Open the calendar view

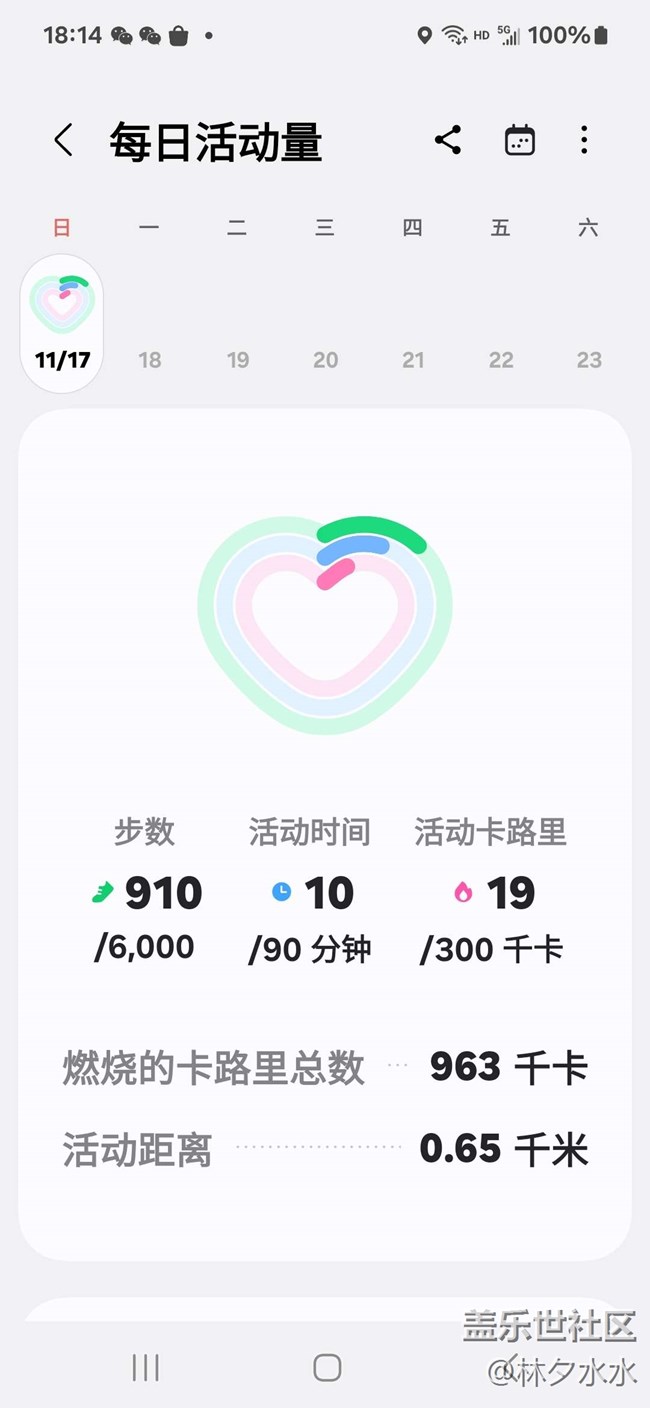[519, 140]
